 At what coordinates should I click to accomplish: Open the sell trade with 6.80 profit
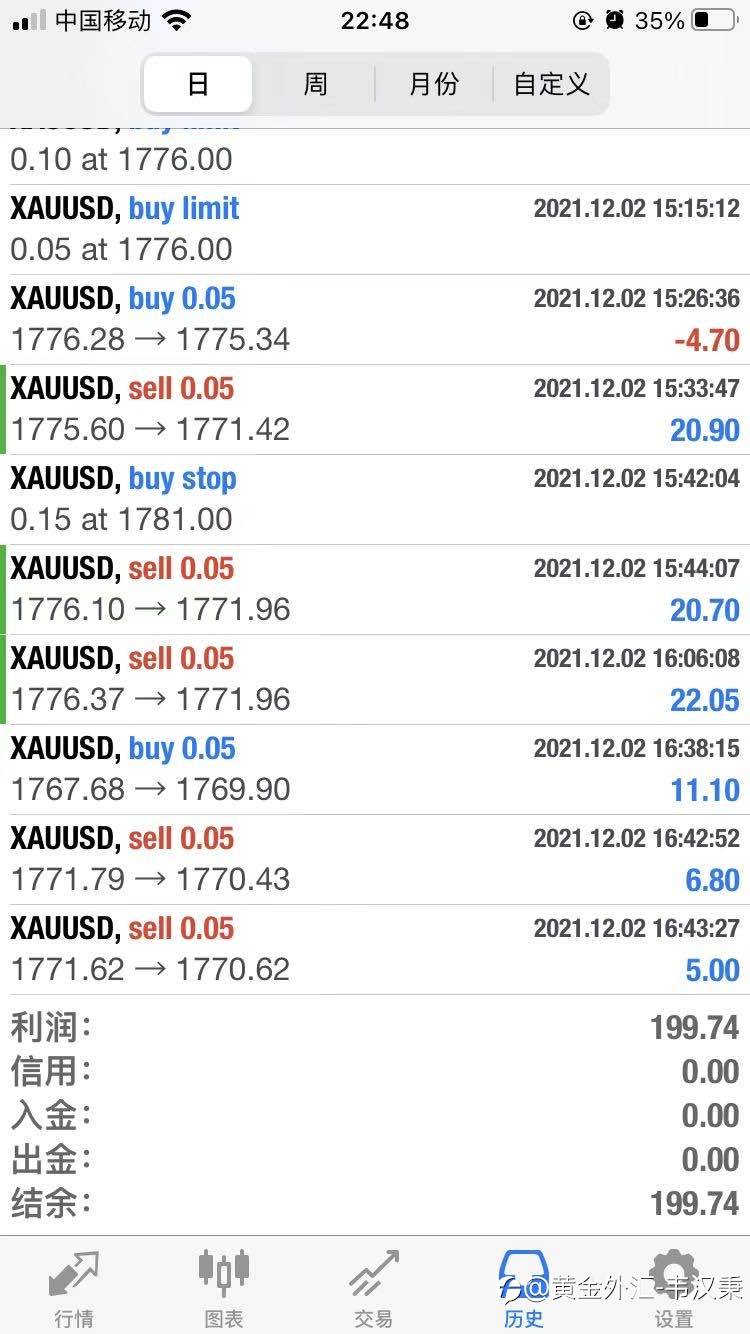click(x=375, y=860)
